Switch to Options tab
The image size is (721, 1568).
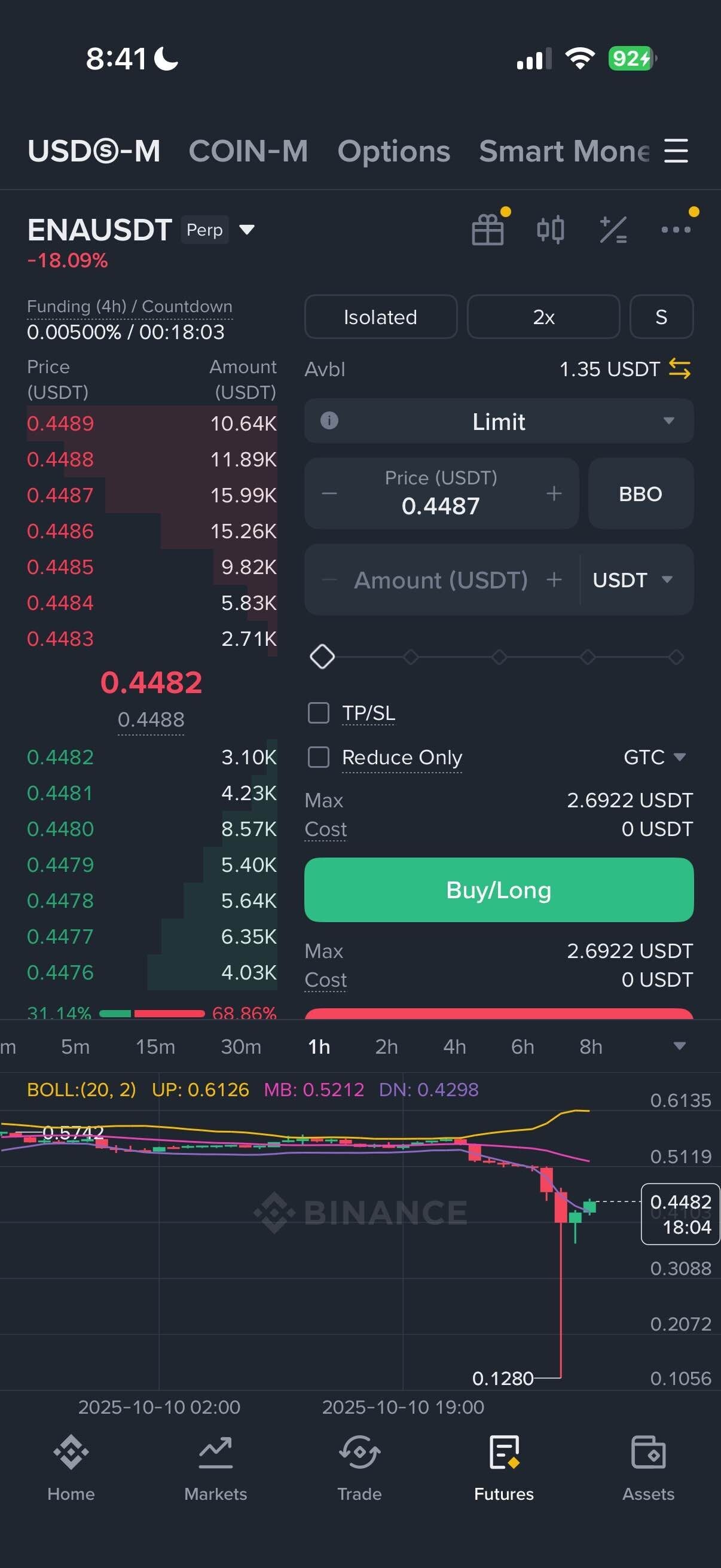coord(393,151)
